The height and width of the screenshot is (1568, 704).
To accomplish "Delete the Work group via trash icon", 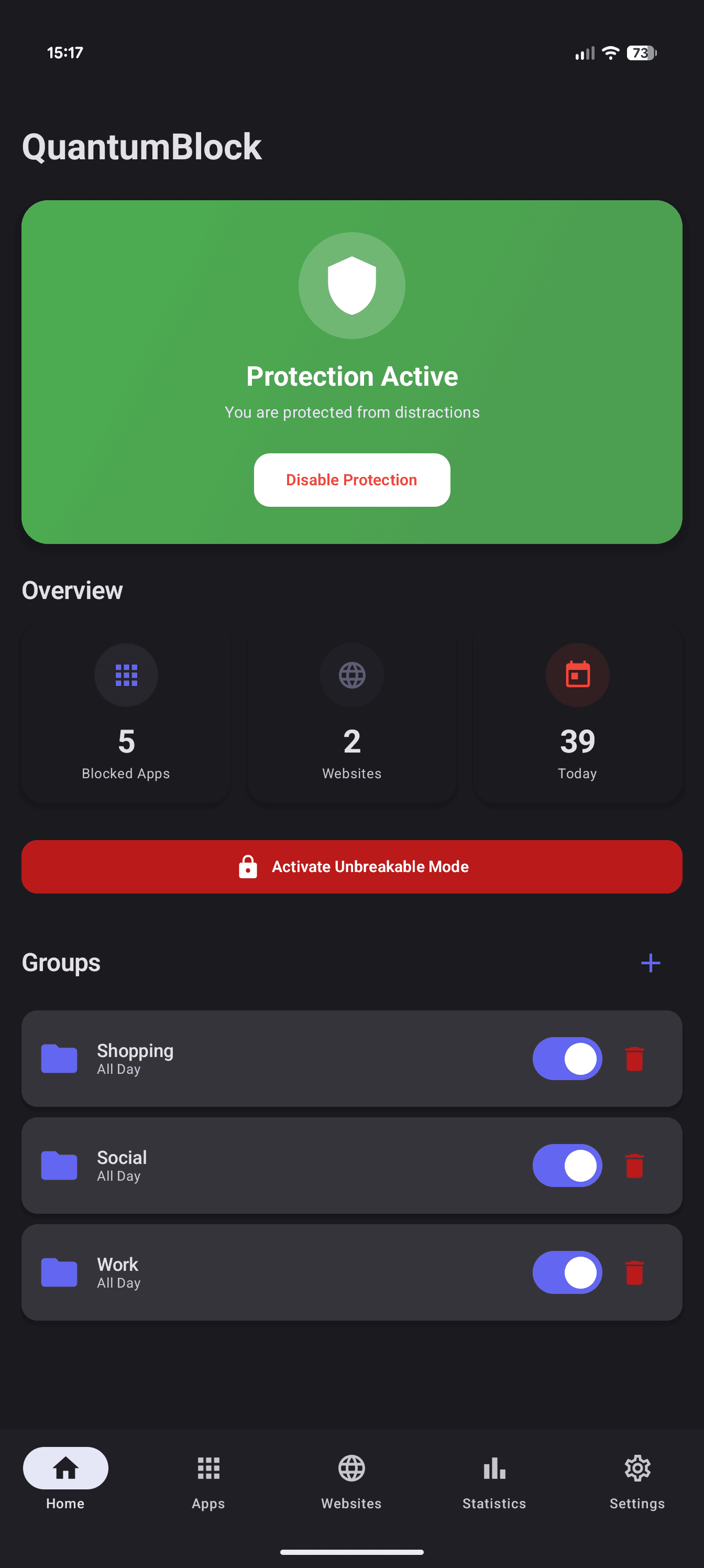I will pyautogui.click(x=635, y=1271).
